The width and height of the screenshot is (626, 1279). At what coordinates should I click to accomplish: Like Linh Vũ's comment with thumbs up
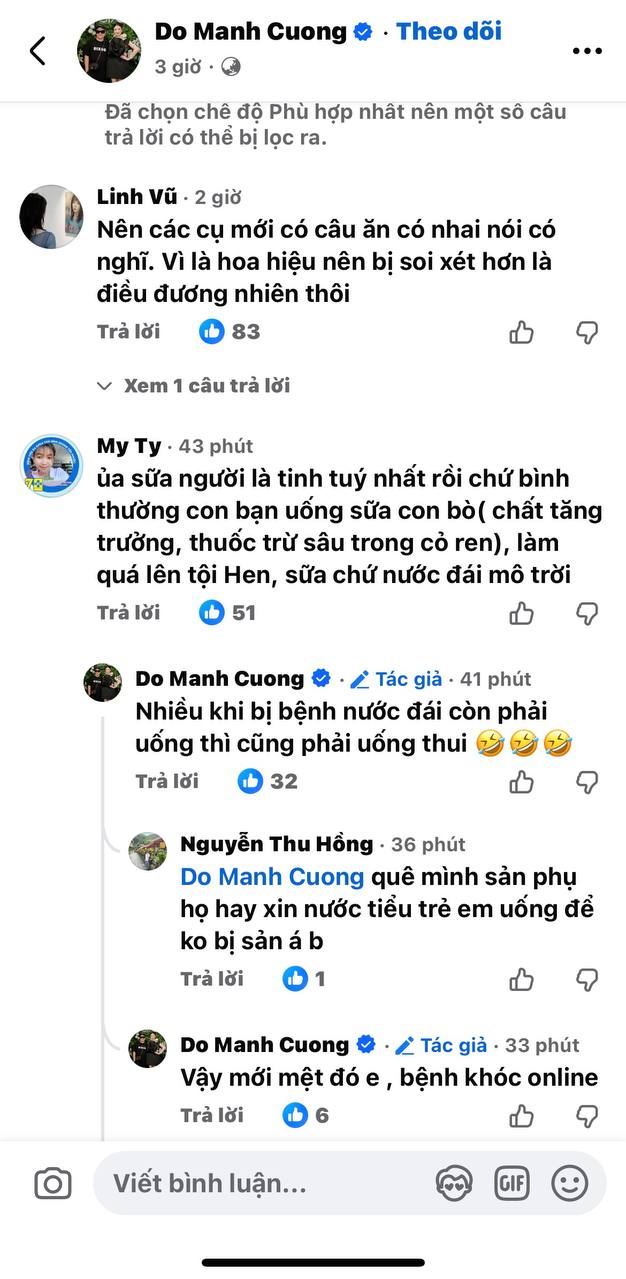(522, 333)
